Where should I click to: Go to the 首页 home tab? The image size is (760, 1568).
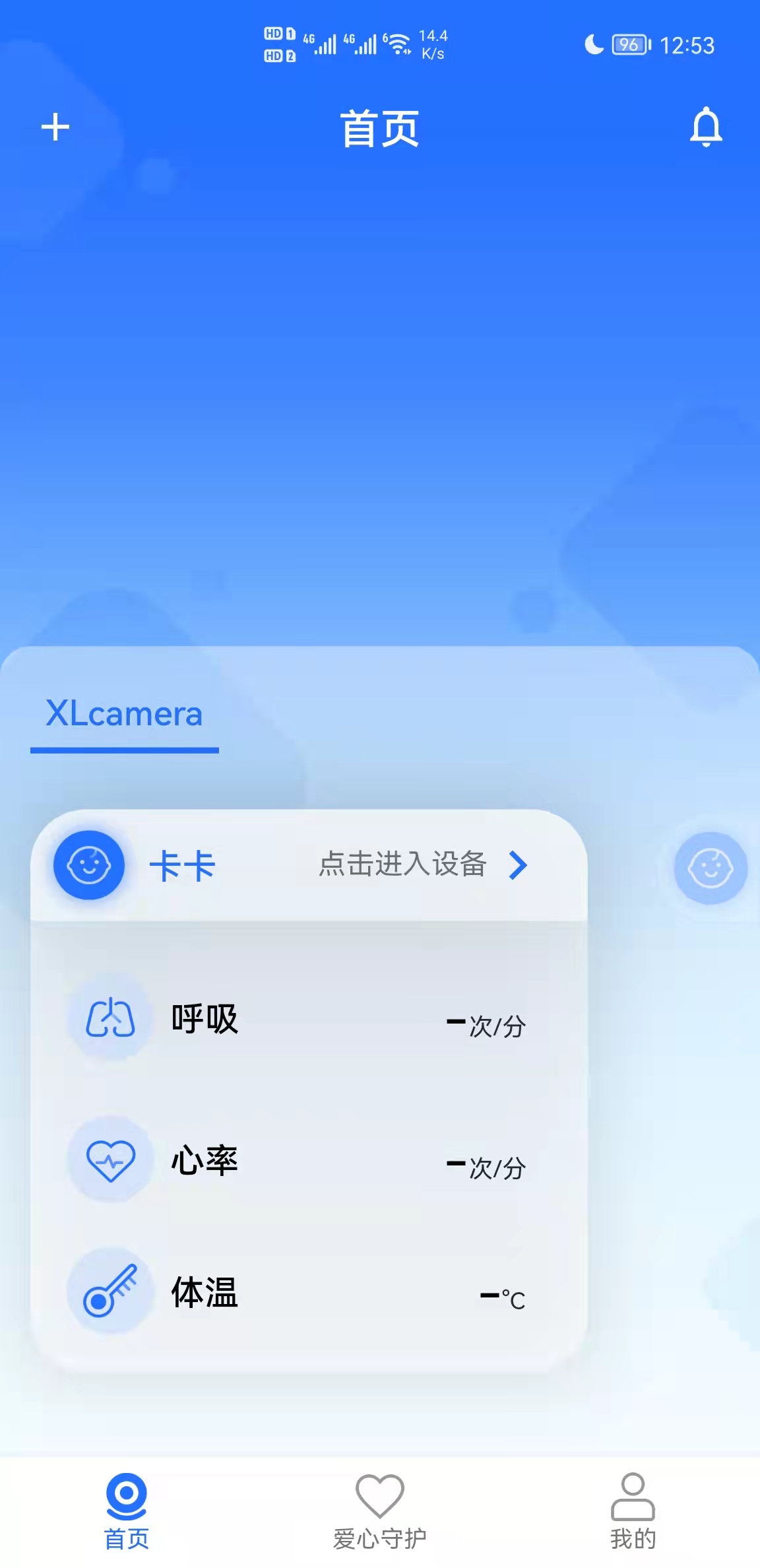pyautogui.click(x=127, y=1513)
